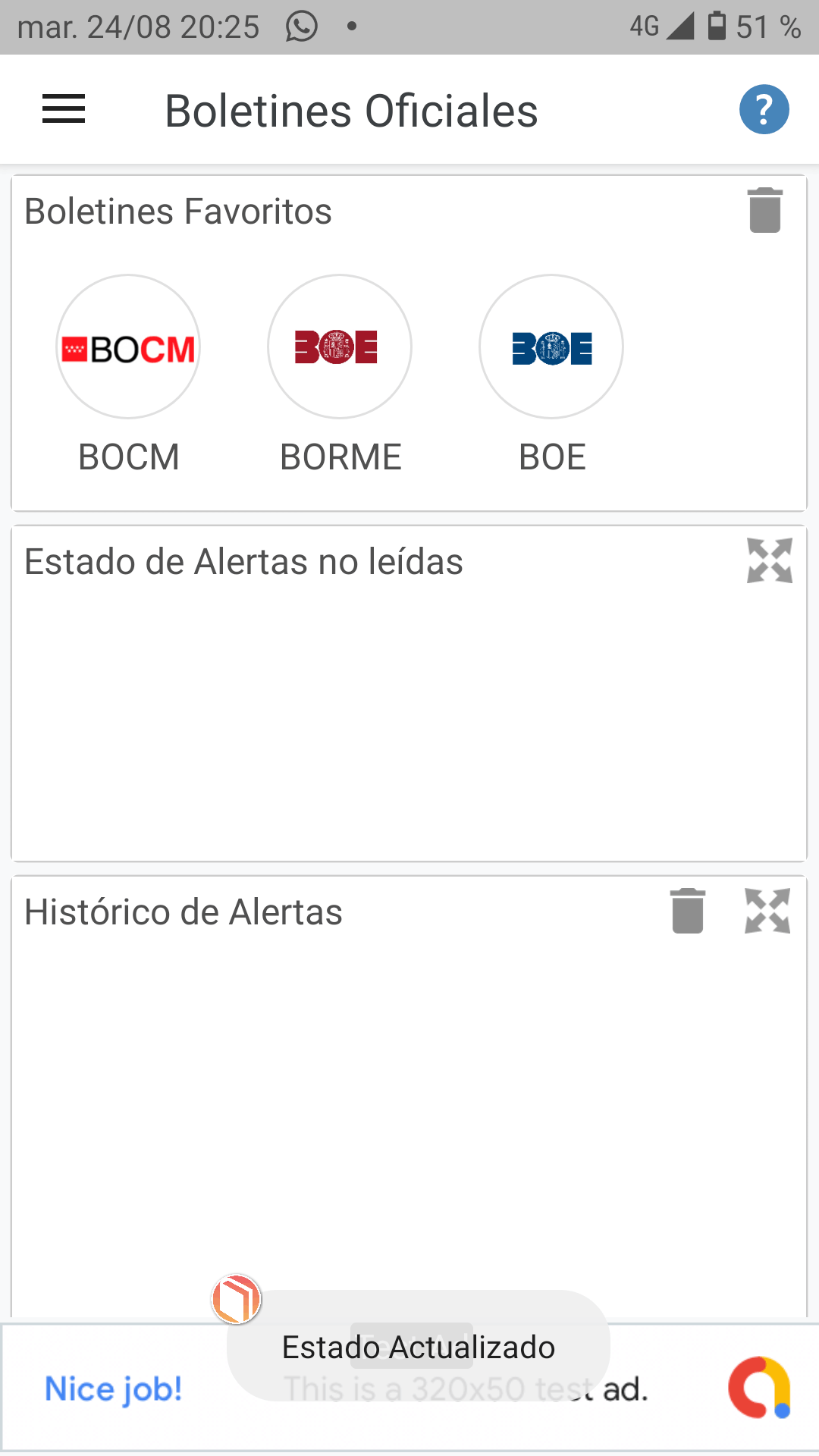Open the hamburger navigation menu
819x1456 pixels.
64,109
